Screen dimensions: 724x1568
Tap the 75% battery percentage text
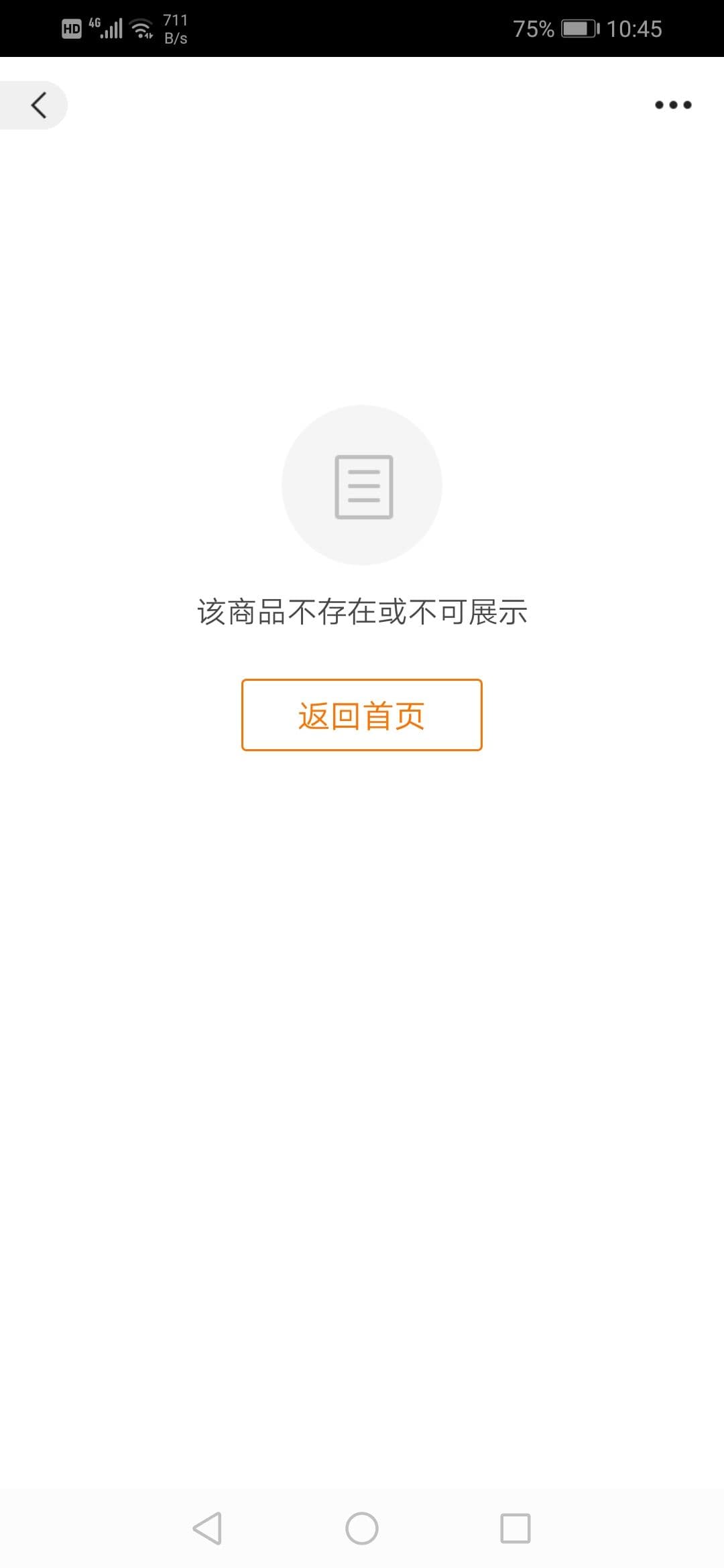click(x=532, y=28)
